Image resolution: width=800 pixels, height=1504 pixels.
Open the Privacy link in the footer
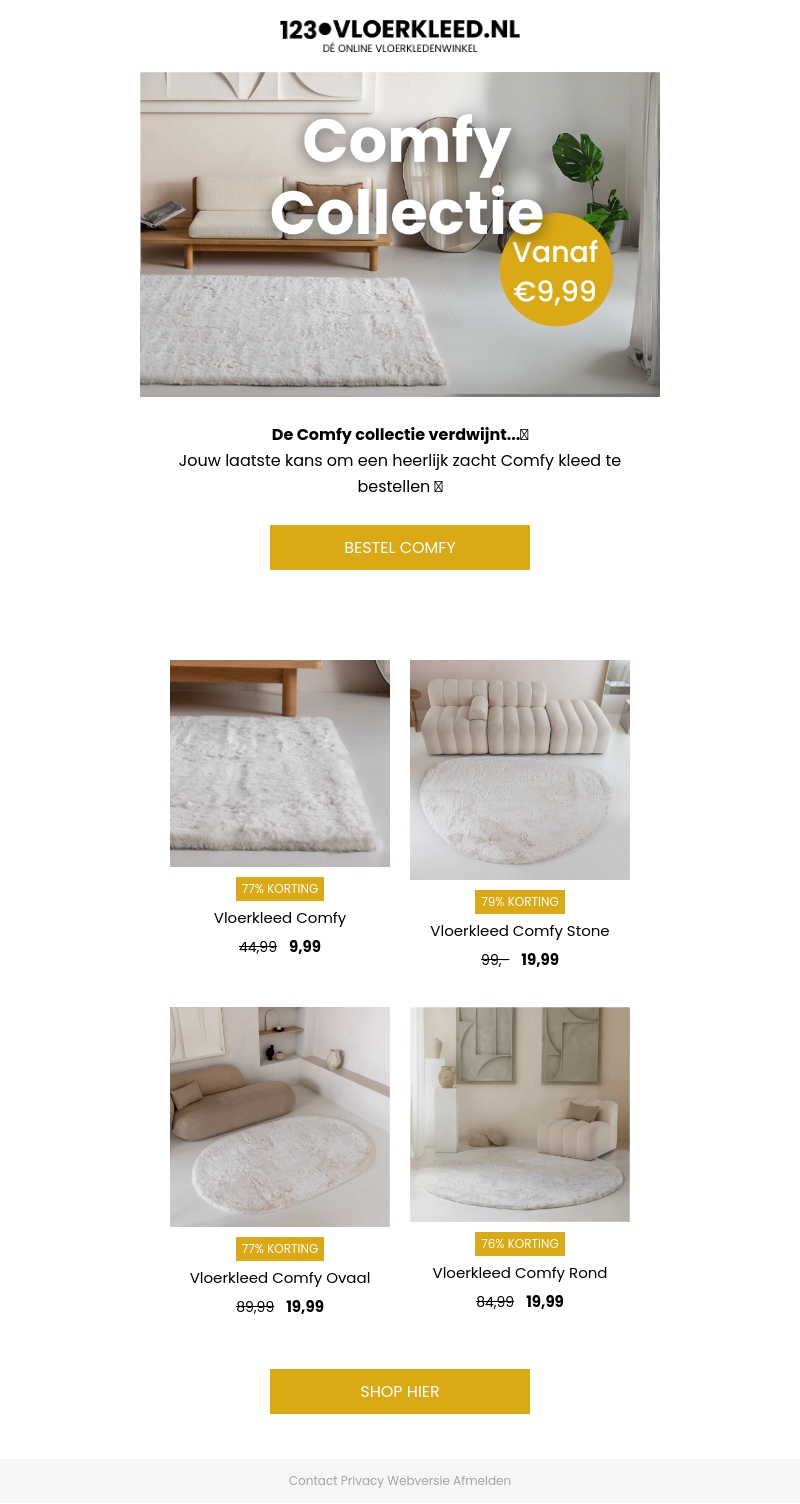point(362,1481)
